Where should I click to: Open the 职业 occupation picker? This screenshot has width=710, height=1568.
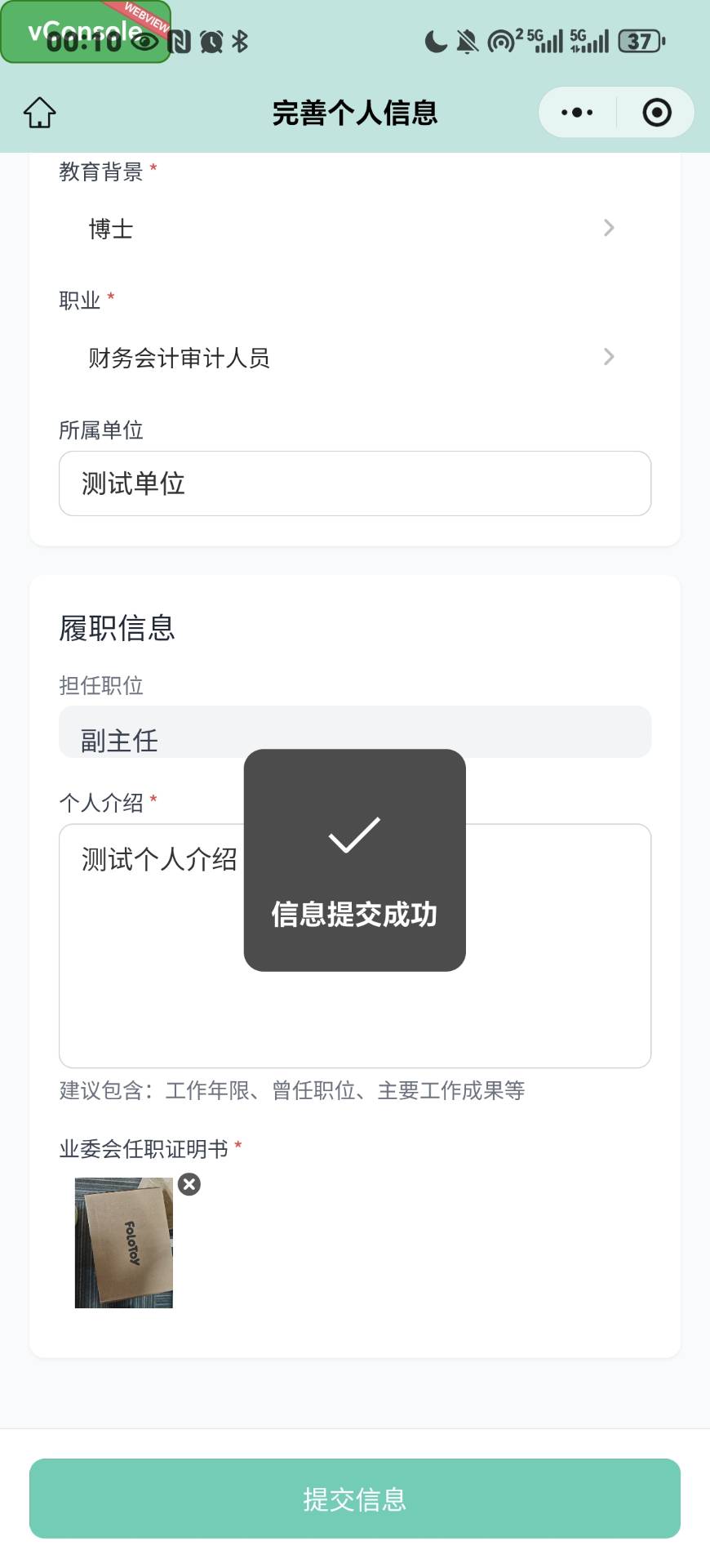[355, 357]
